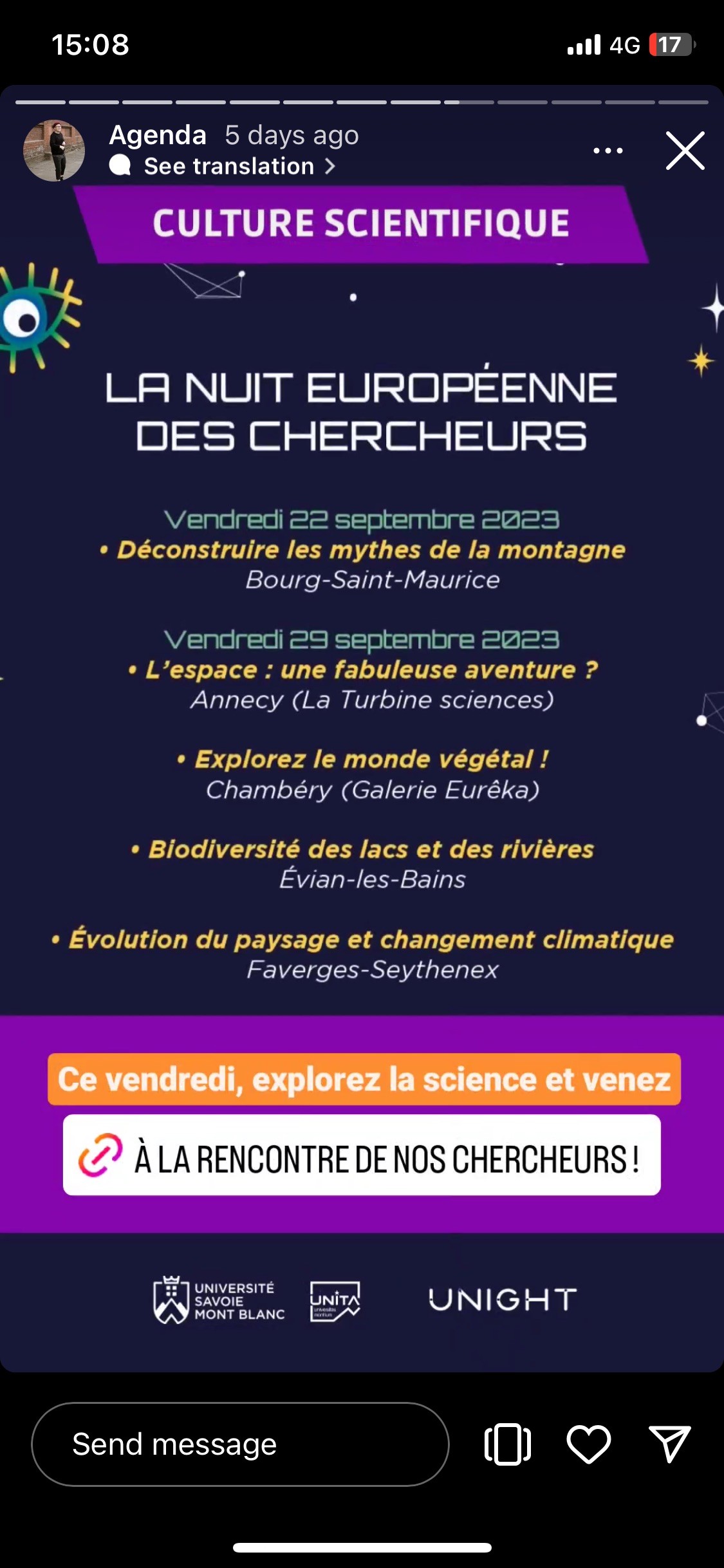Tap See translation link

[223, 166]
